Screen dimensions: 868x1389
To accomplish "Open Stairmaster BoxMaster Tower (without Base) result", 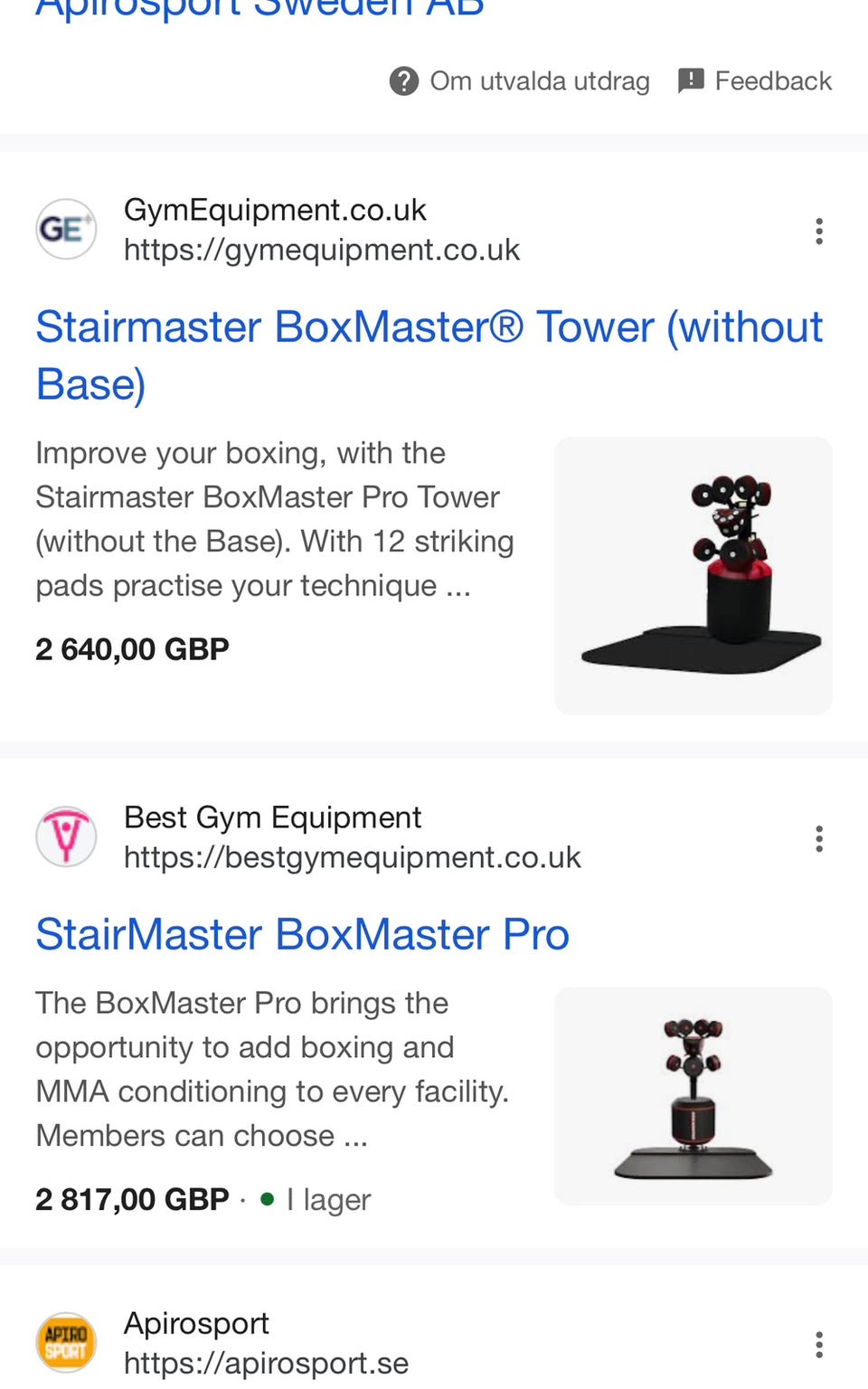I will point(429,355).
